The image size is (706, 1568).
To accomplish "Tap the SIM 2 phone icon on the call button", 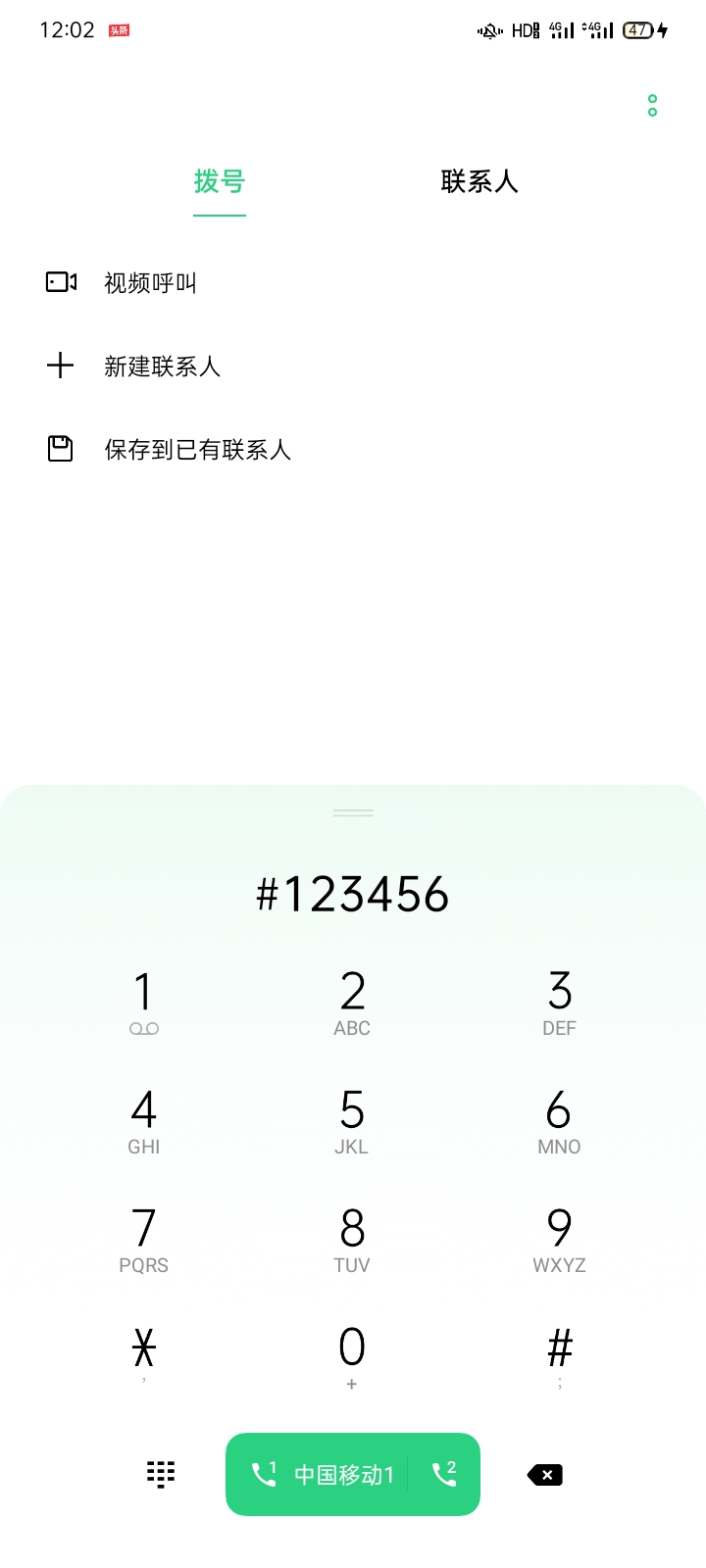I will click(443, 1474).
